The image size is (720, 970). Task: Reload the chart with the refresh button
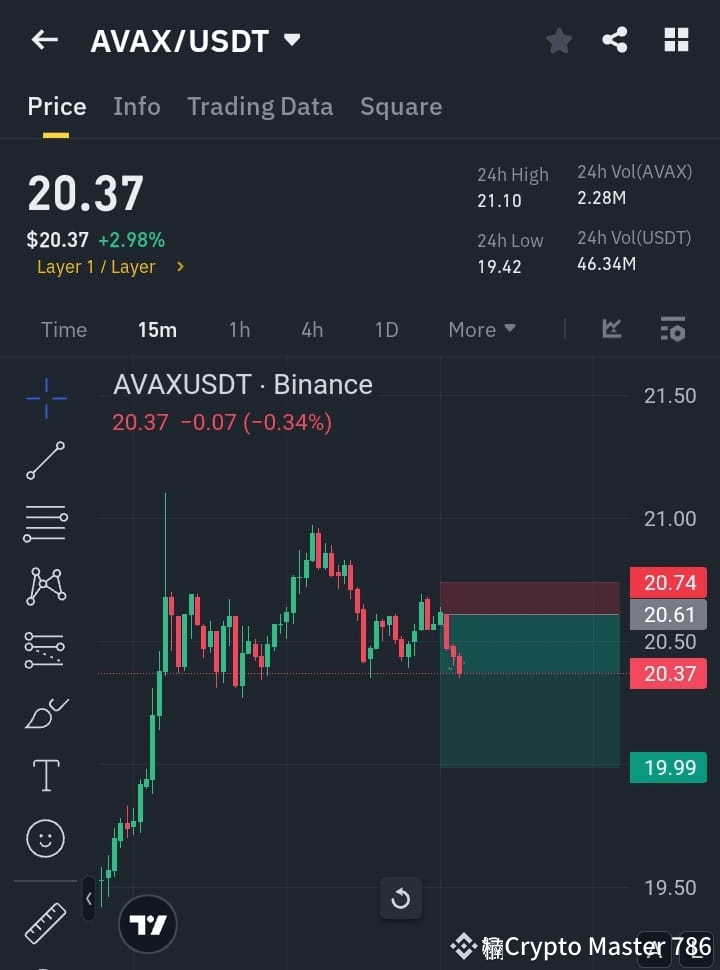400,898
